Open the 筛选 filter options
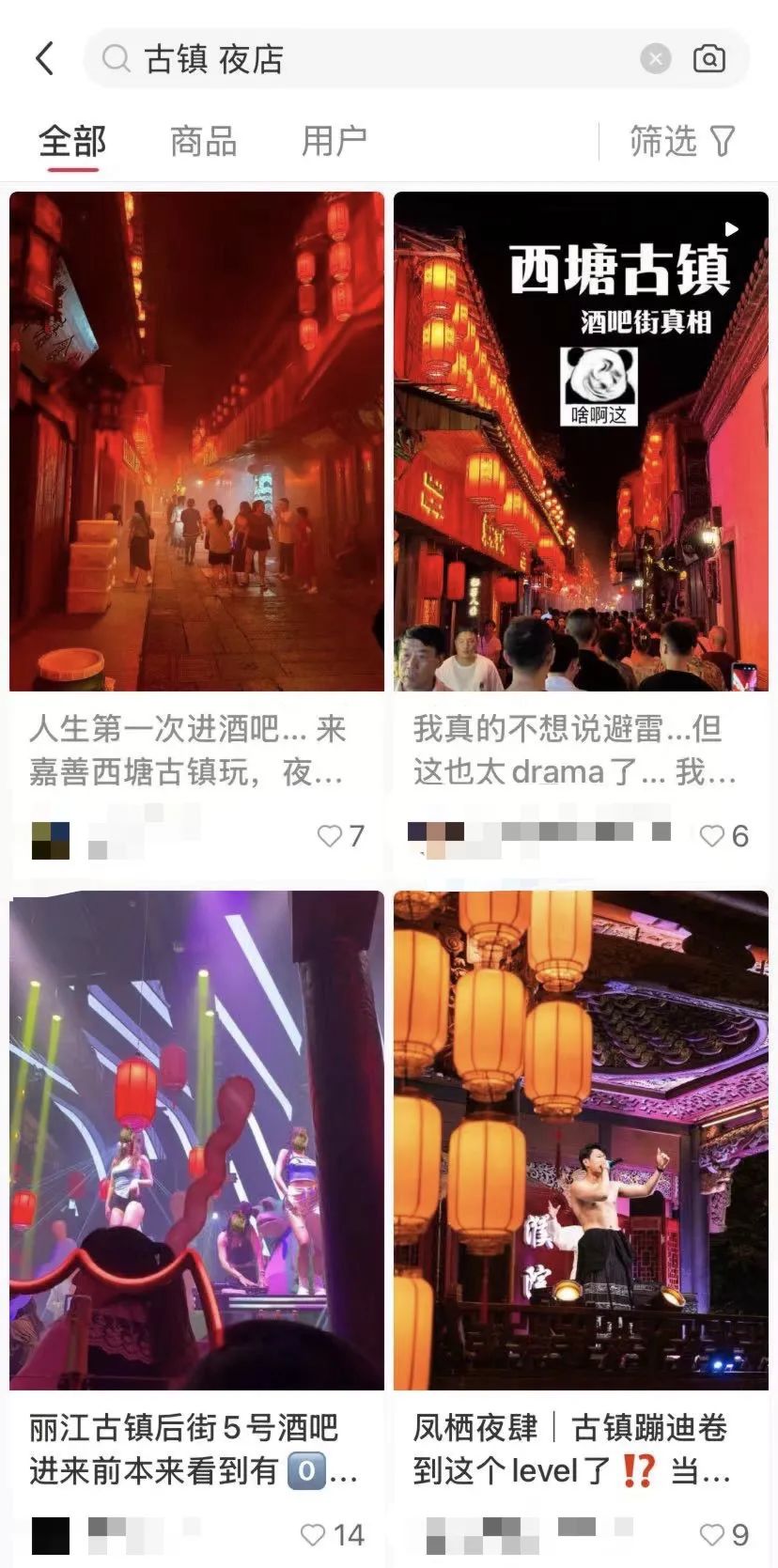Image resolution: width=778 pixels, height=1568 pixels. click(682, 142)
